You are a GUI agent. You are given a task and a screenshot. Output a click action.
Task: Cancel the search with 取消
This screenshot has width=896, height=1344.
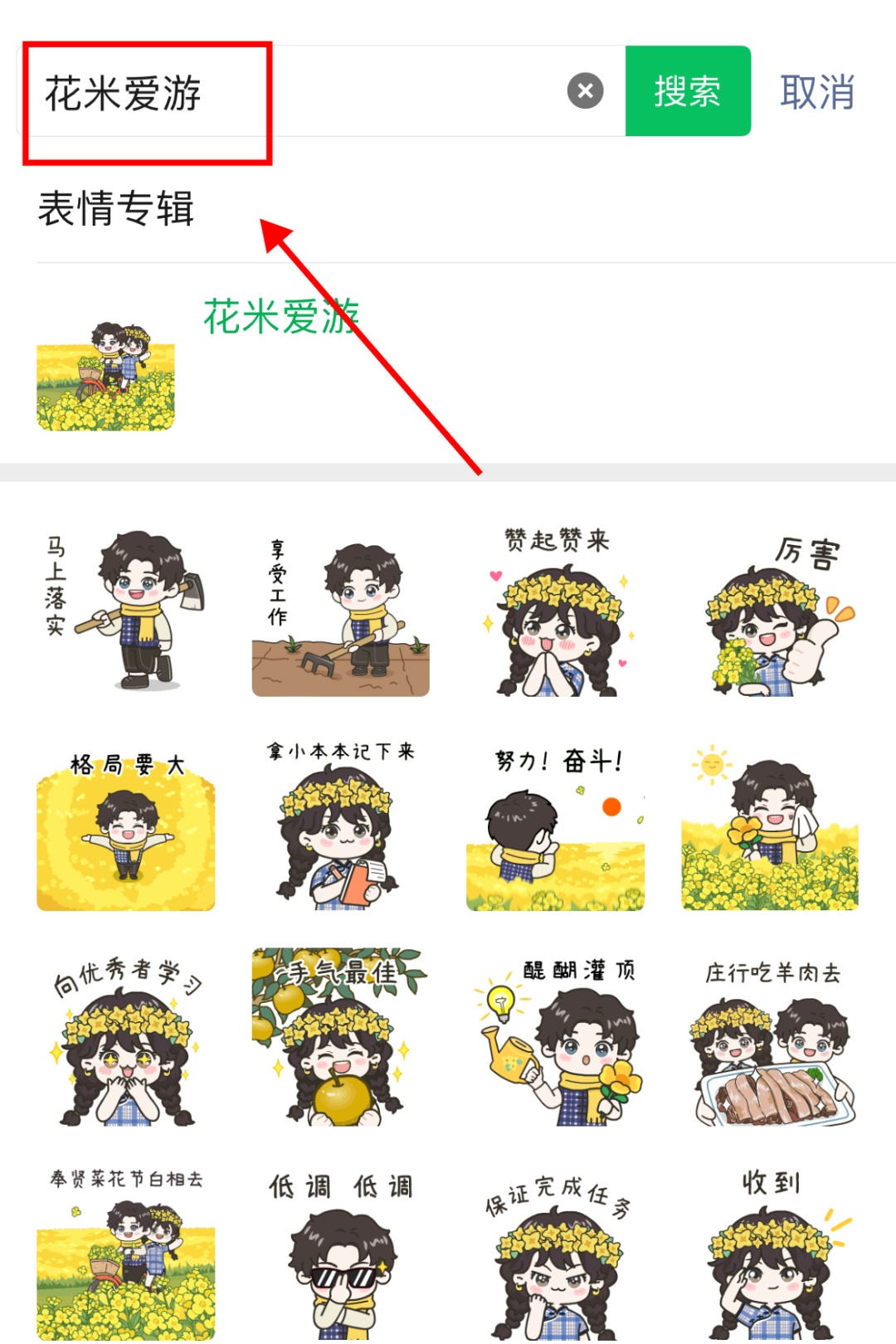(817, 91)
